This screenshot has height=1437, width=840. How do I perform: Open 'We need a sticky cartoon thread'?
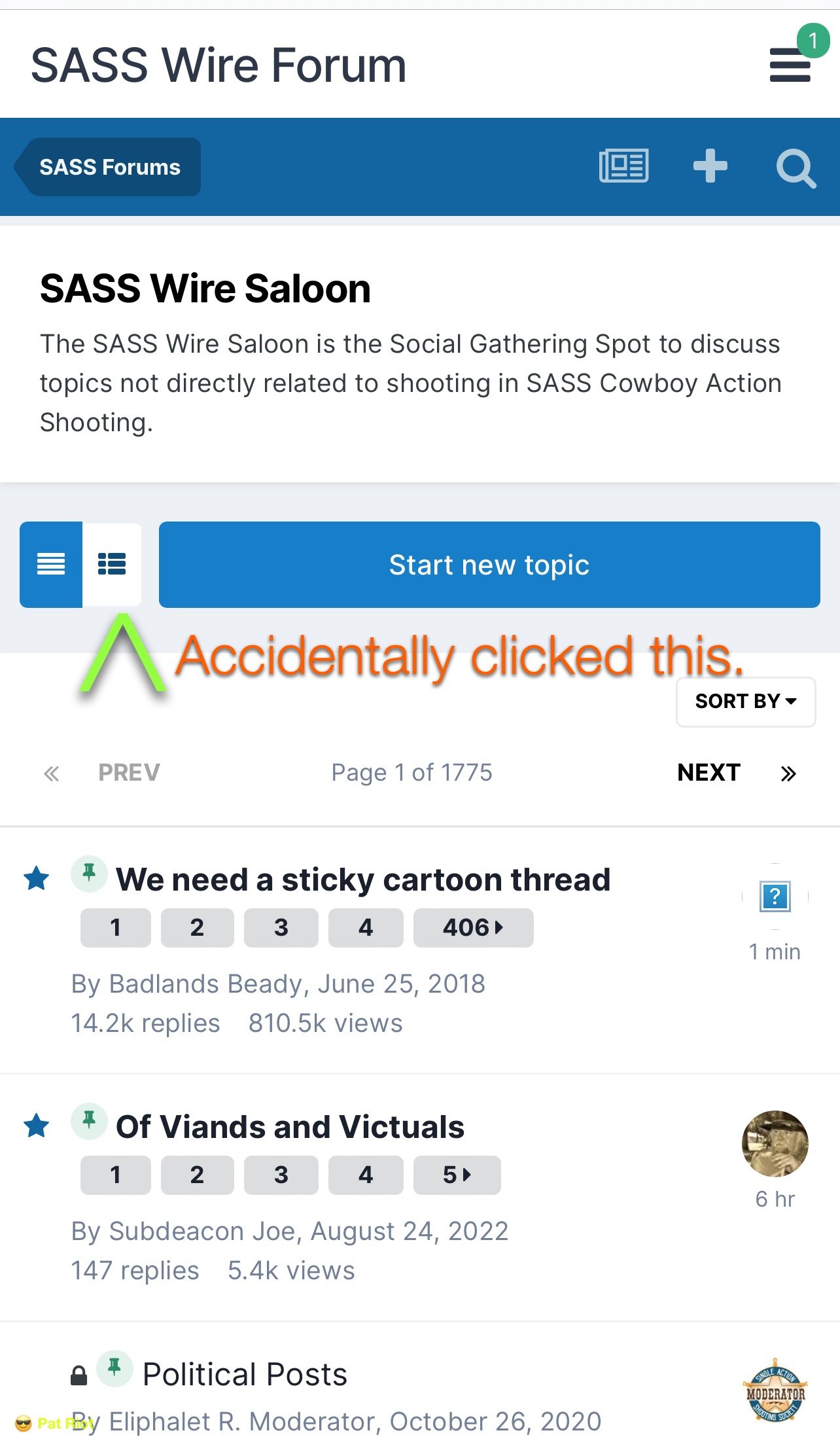tap(363, 879)
